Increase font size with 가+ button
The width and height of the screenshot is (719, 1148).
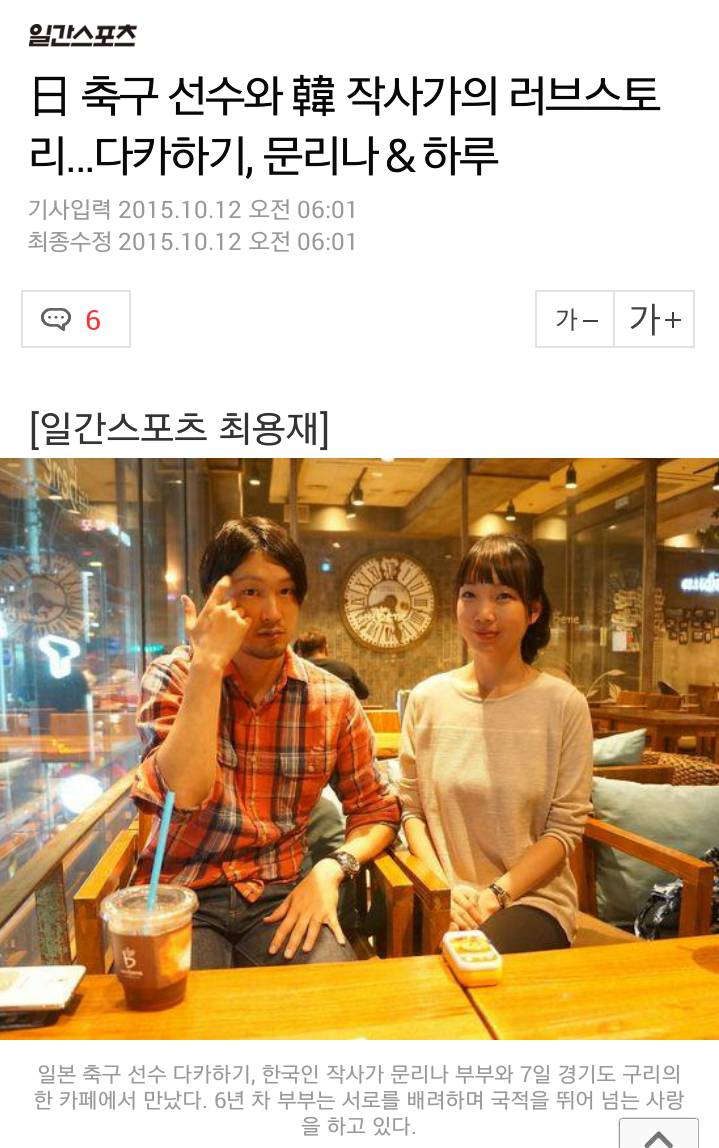coord(654,319)
